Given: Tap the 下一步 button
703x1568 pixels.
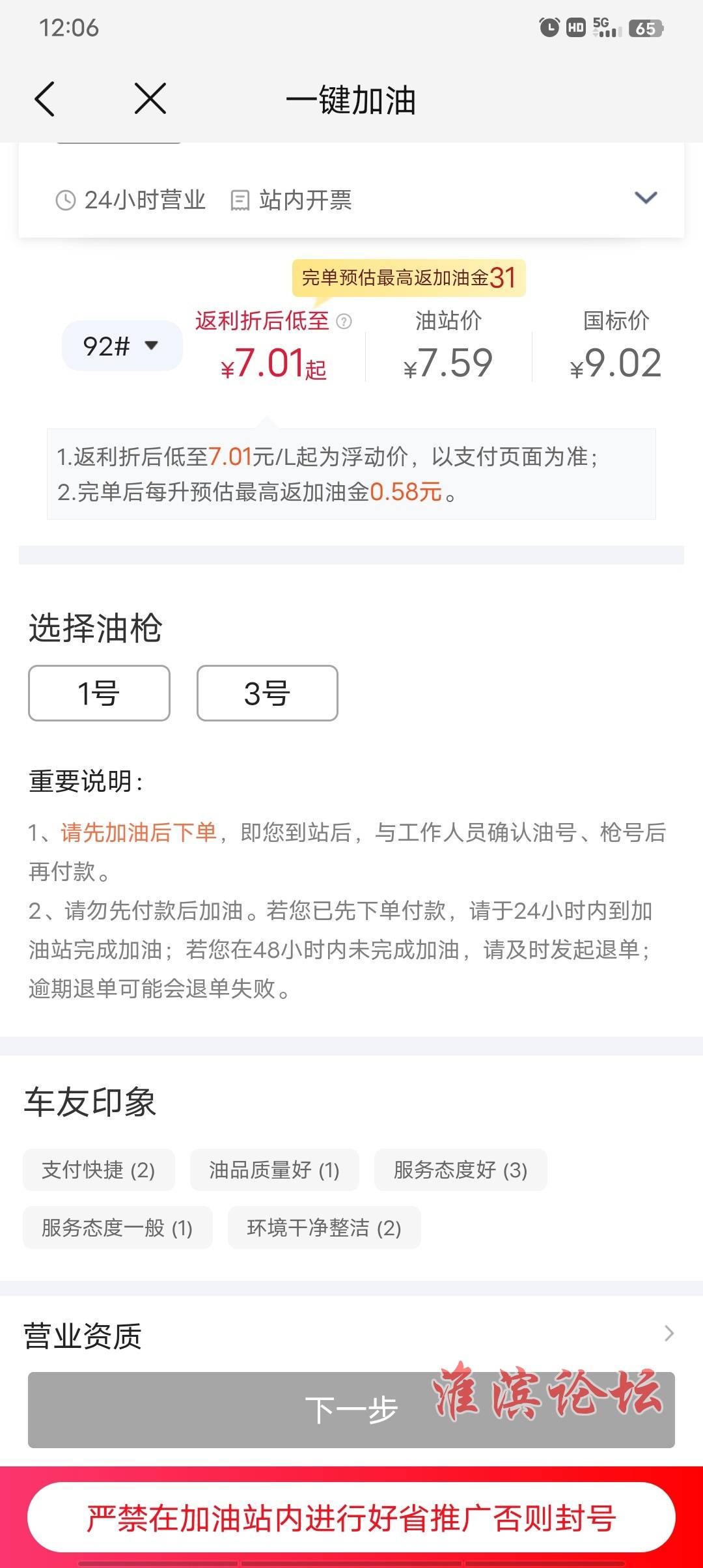Looking at the screenshot, I should point(351,1410).
